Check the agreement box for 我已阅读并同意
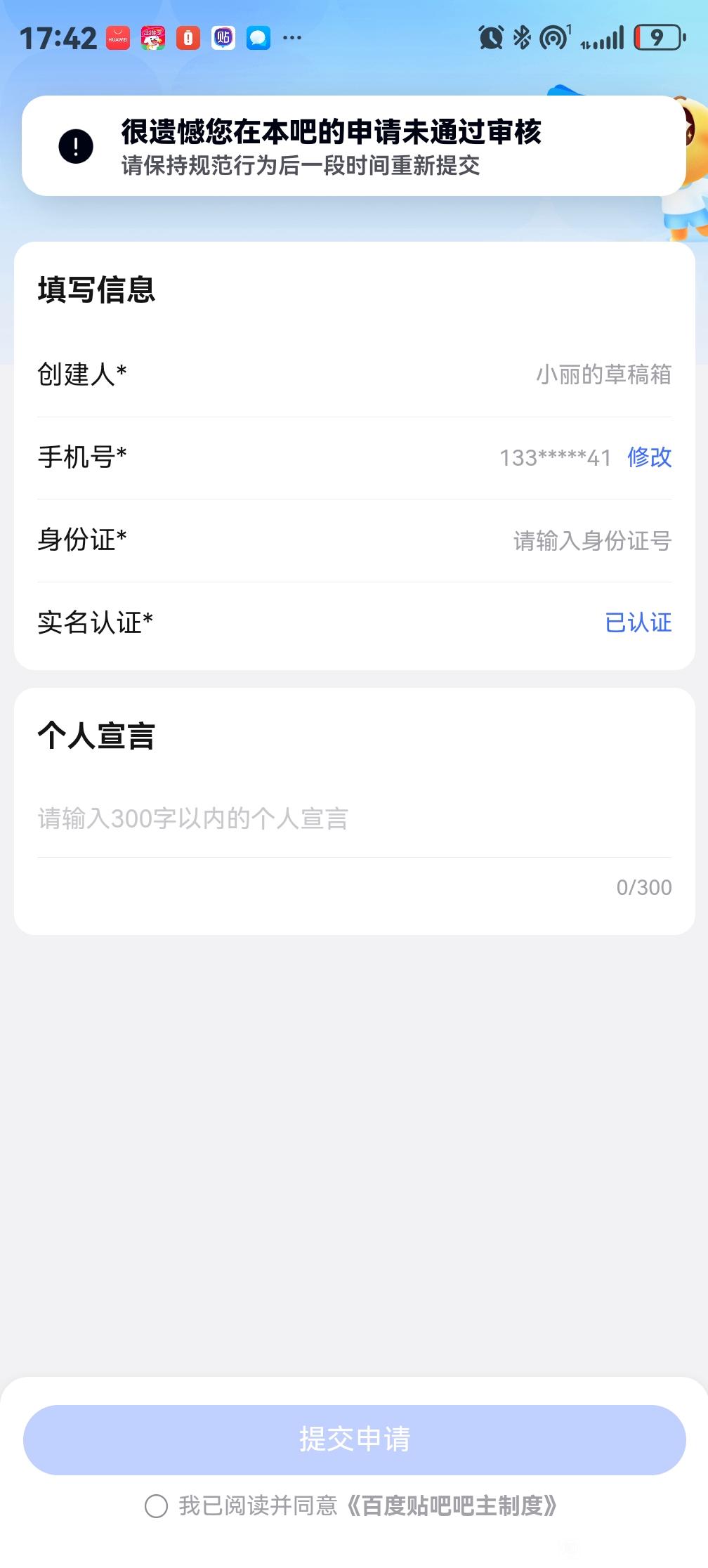The width and height of the screenshot is (708, 1568). 156,1505
